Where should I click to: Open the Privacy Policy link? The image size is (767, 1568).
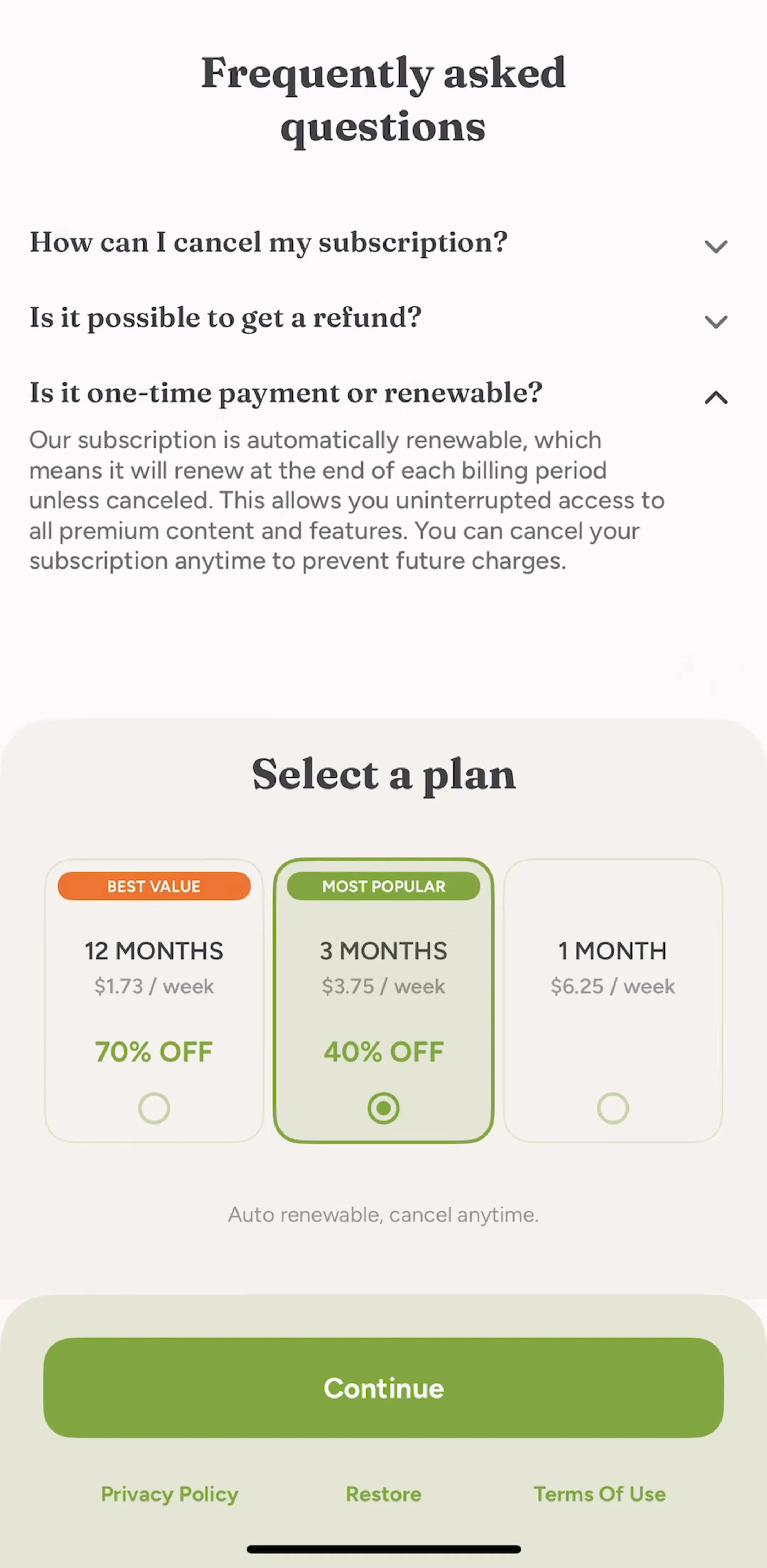point(170,1494)
